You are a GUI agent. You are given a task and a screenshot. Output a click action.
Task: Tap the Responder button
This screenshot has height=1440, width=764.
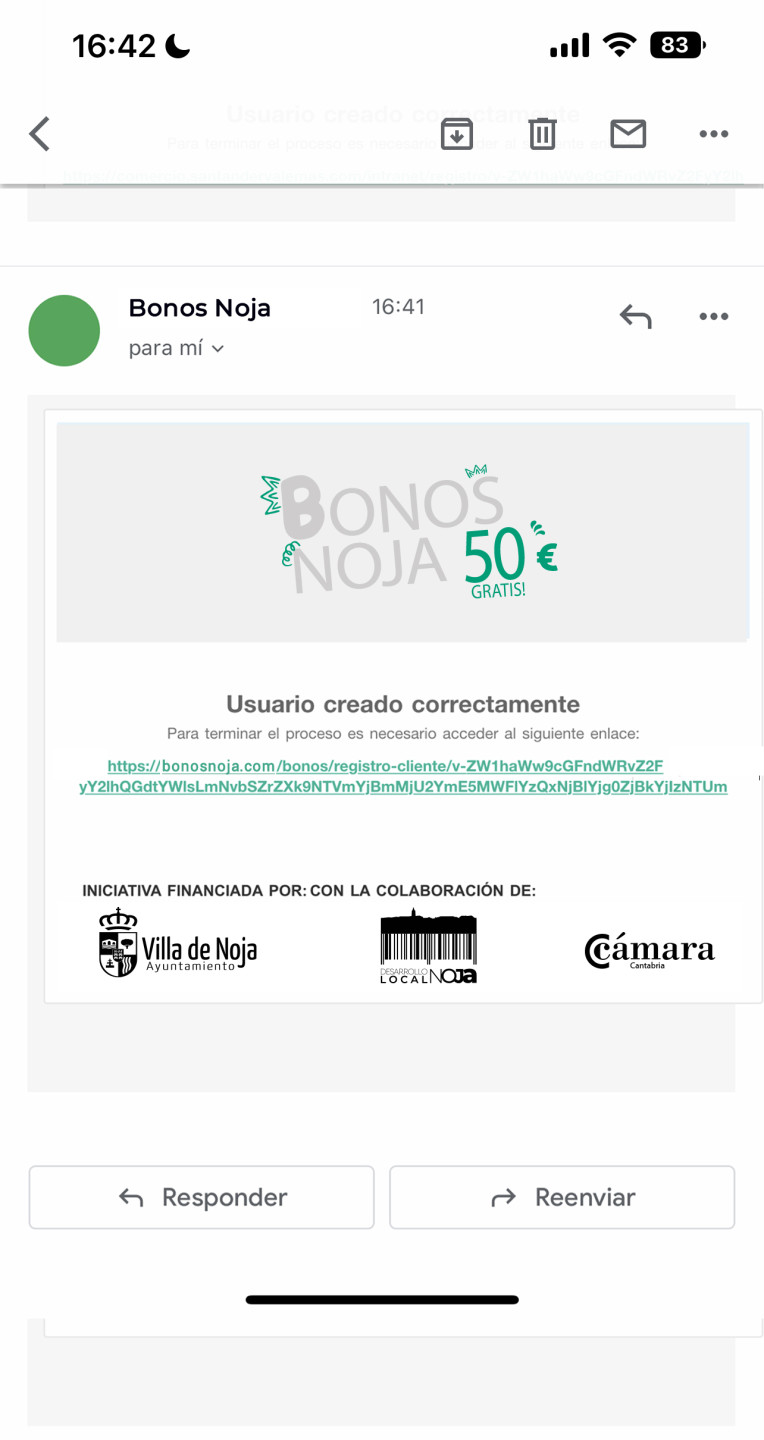pos(201,1197)
